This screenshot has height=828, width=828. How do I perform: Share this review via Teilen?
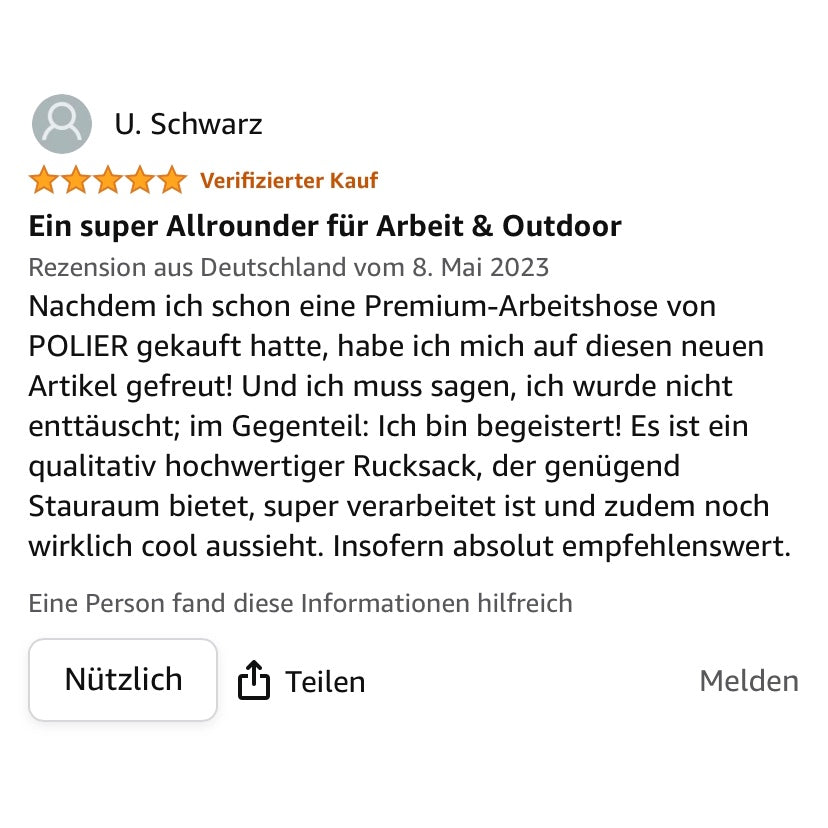(x=302, y=682)
